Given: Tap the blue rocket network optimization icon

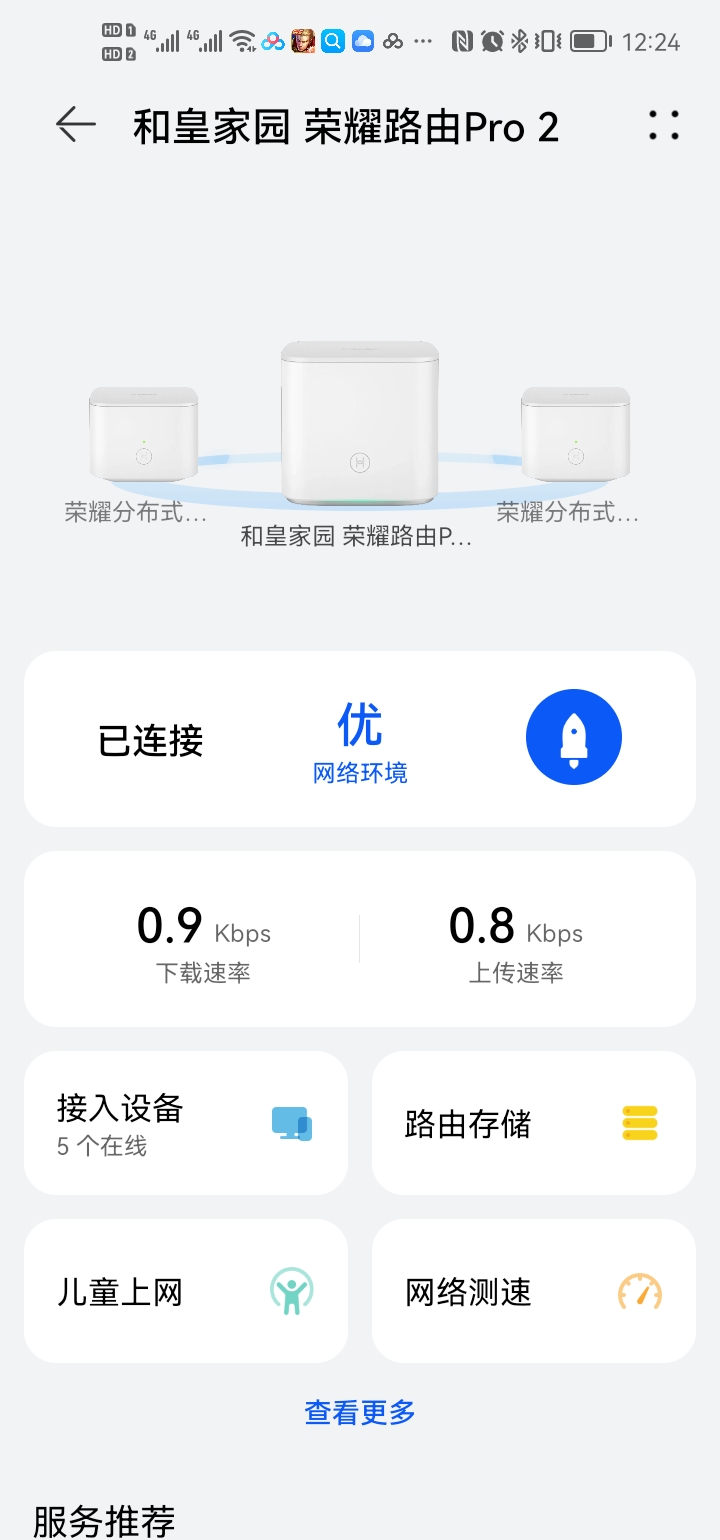Looking at the screenshot, I should coord(573,736).
